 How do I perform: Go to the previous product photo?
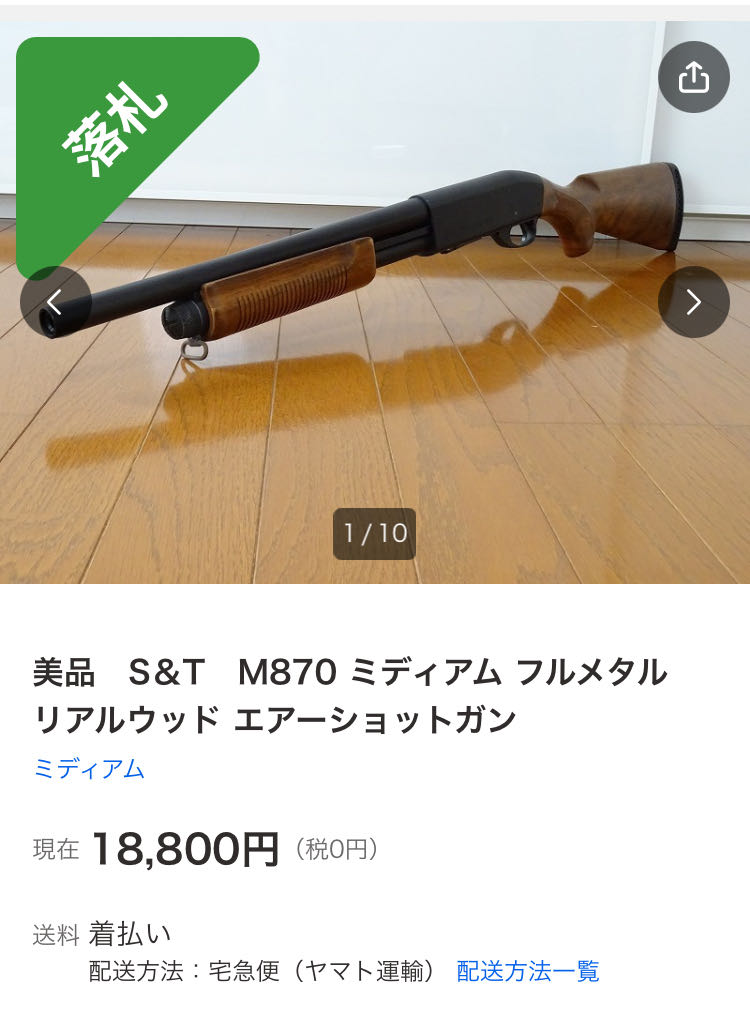point(56,302)
